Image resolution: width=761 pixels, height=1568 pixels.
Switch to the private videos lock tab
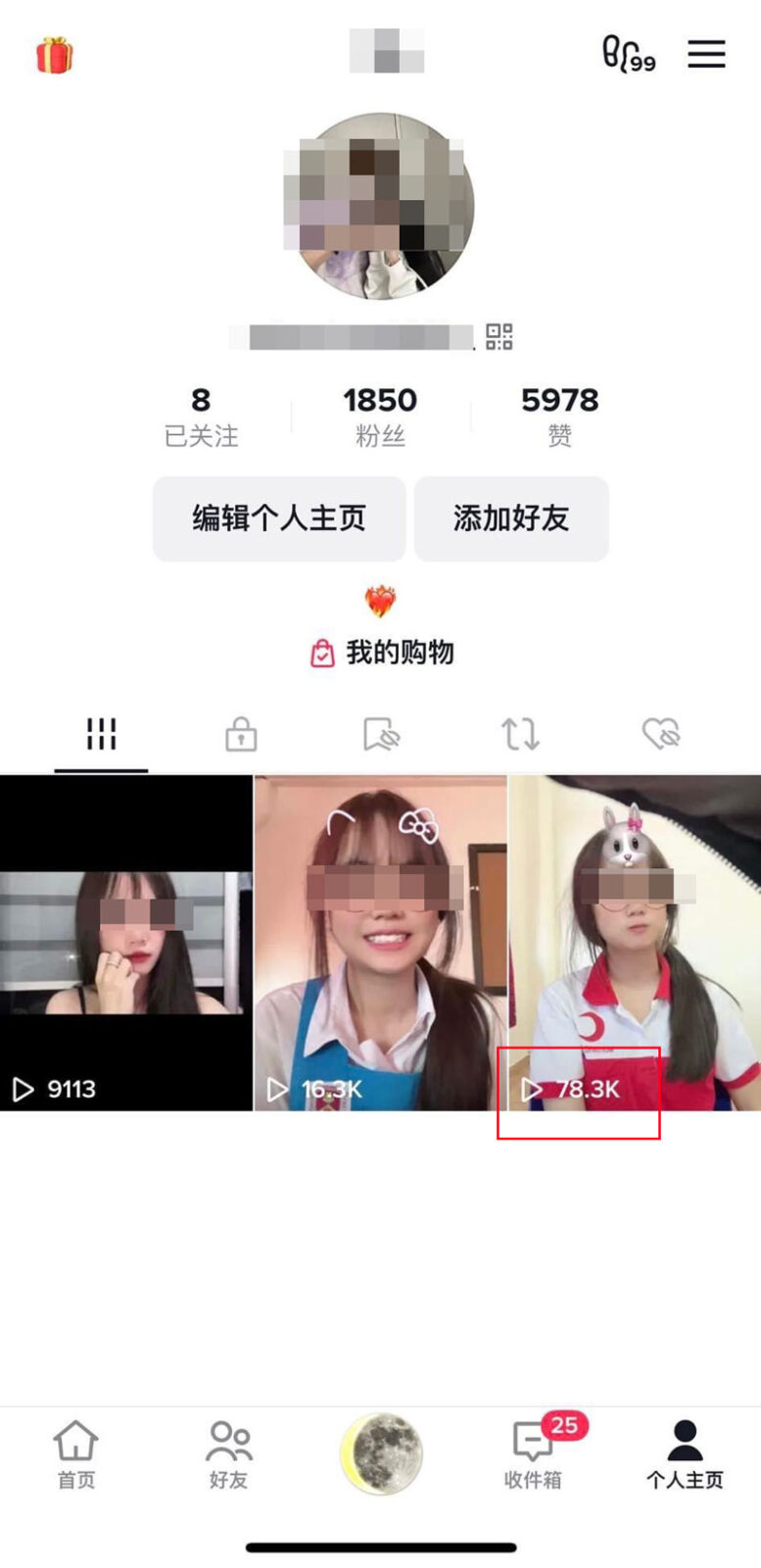241,734
